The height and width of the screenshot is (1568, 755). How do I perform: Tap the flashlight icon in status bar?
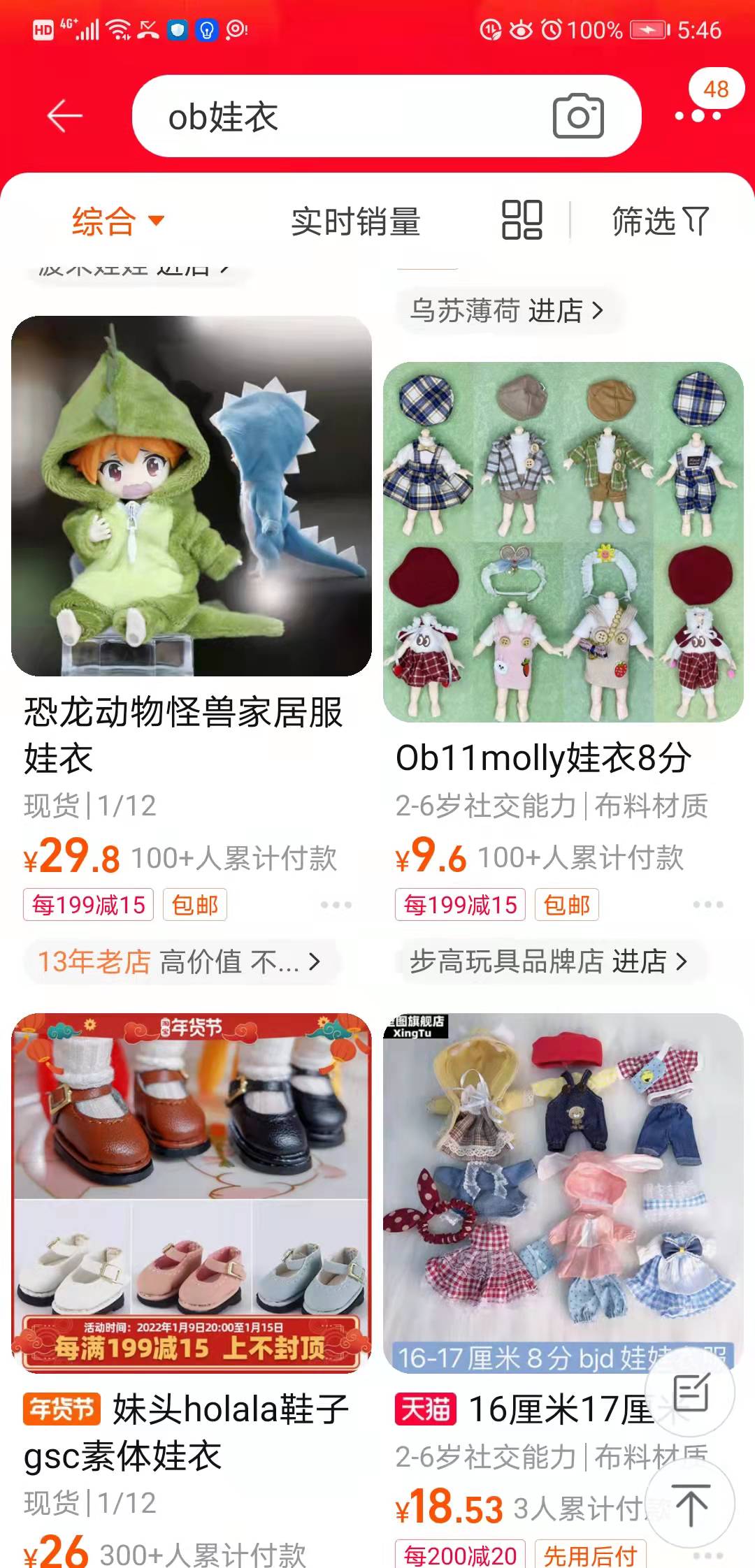coord(205,31)
